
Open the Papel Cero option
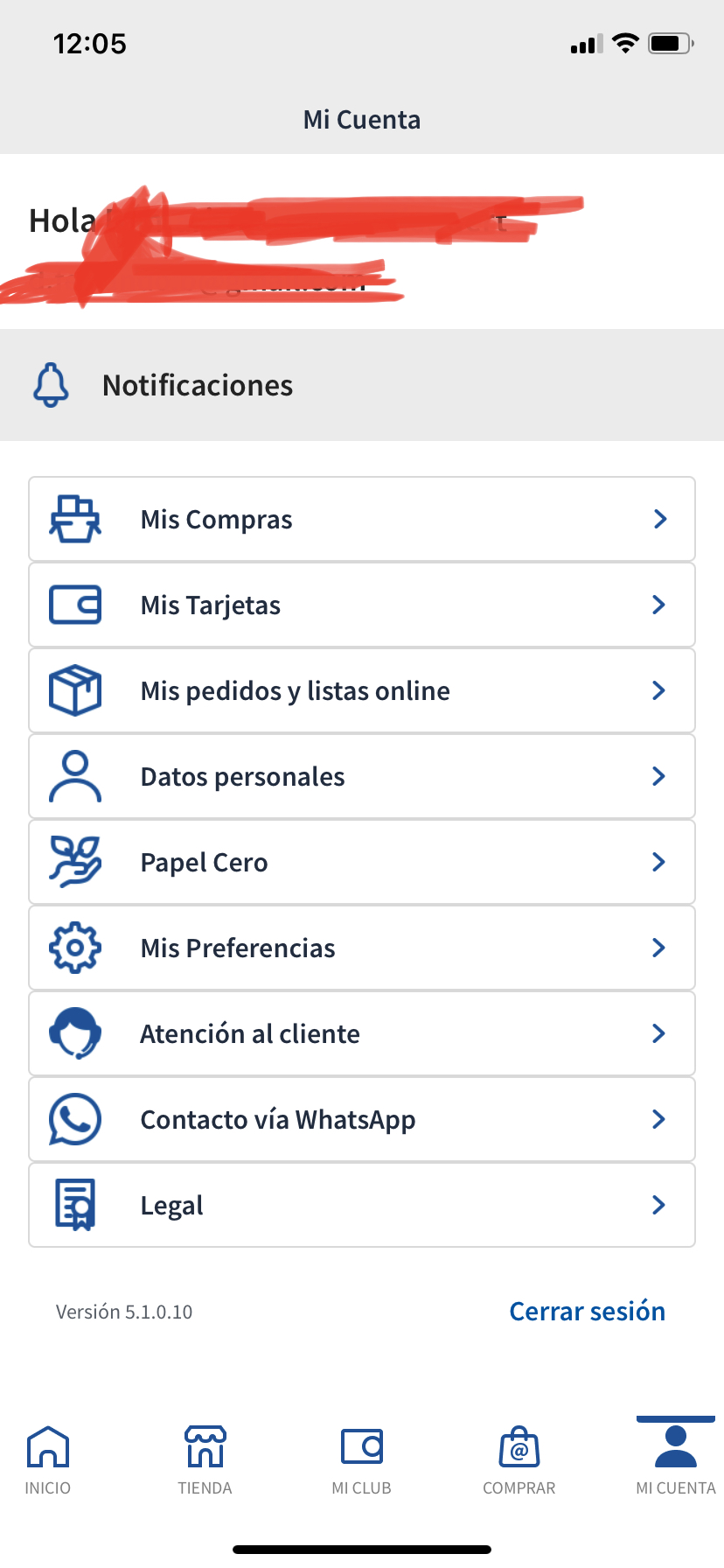pyautogui.click(x=361, y=862)
